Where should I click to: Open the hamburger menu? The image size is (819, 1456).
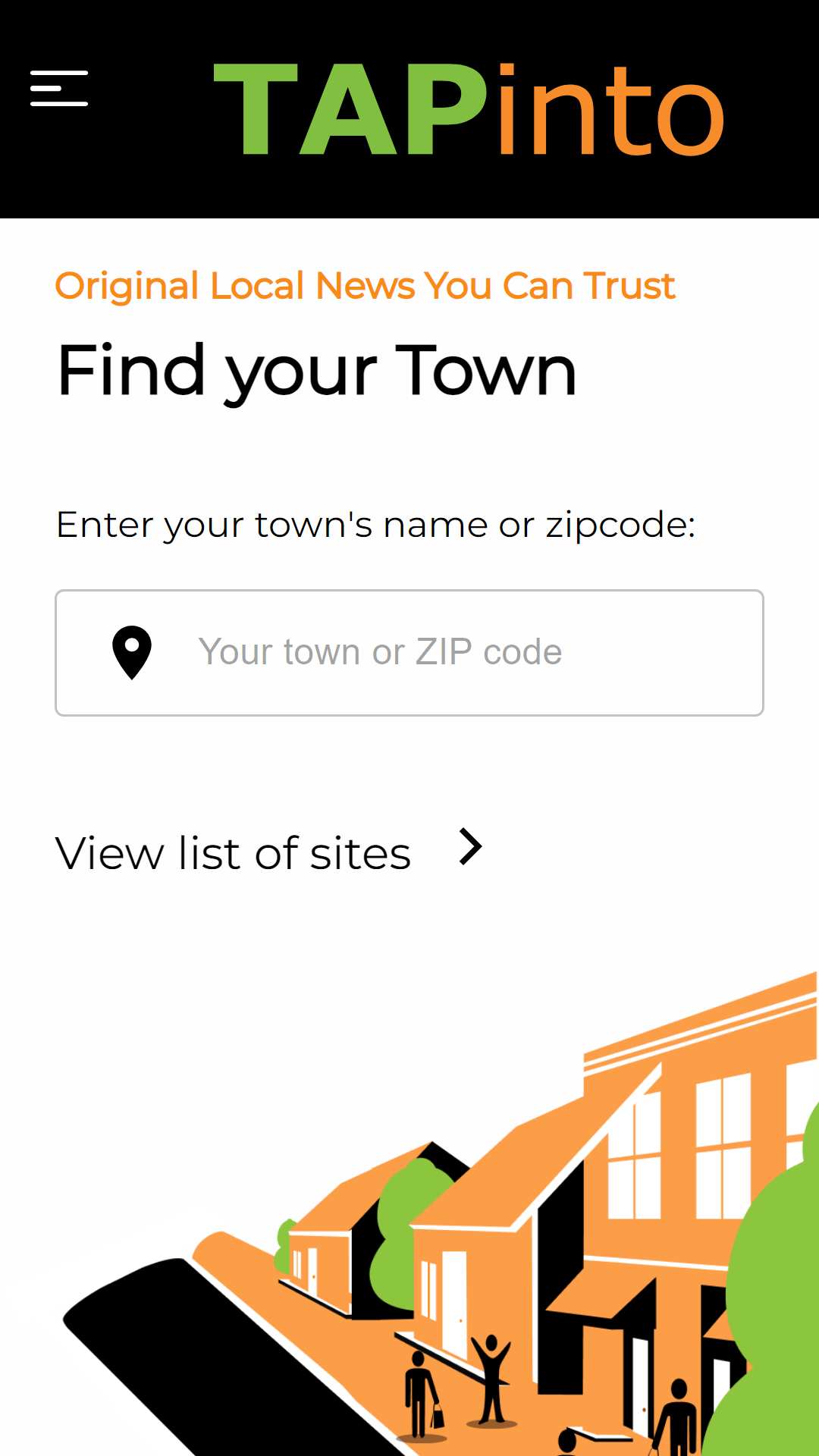click(x=59, y=89)
